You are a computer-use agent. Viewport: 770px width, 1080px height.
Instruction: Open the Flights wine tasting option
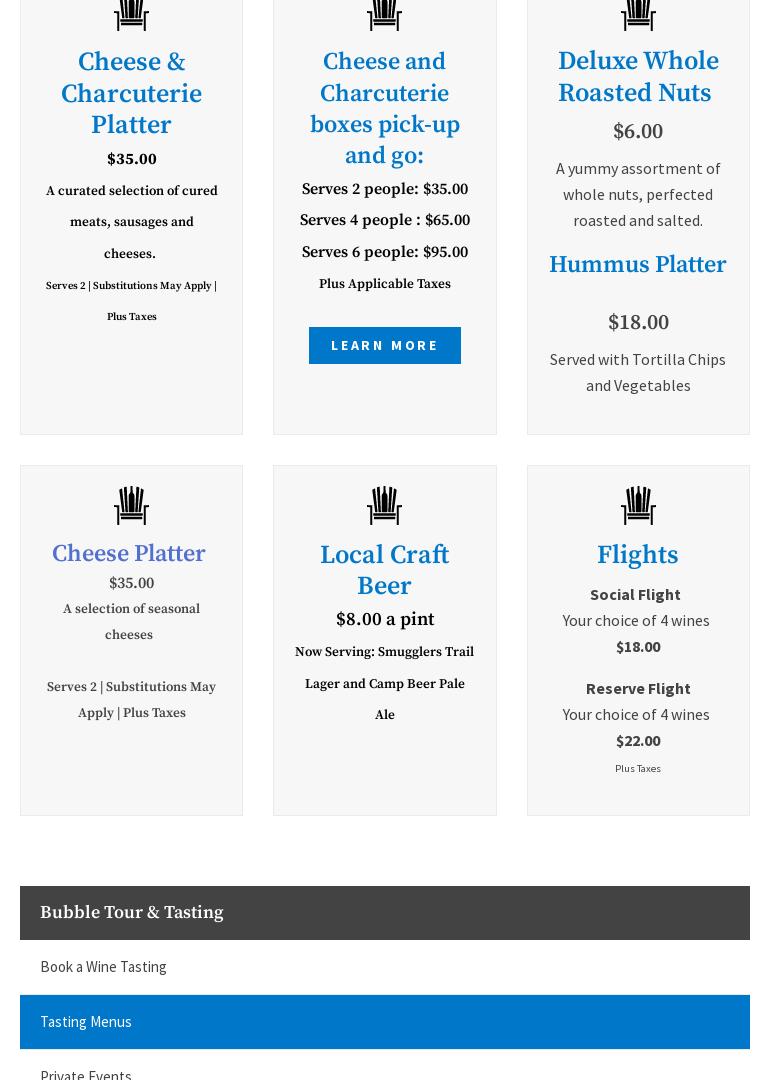pyautogui.click(x=637, y=555)
